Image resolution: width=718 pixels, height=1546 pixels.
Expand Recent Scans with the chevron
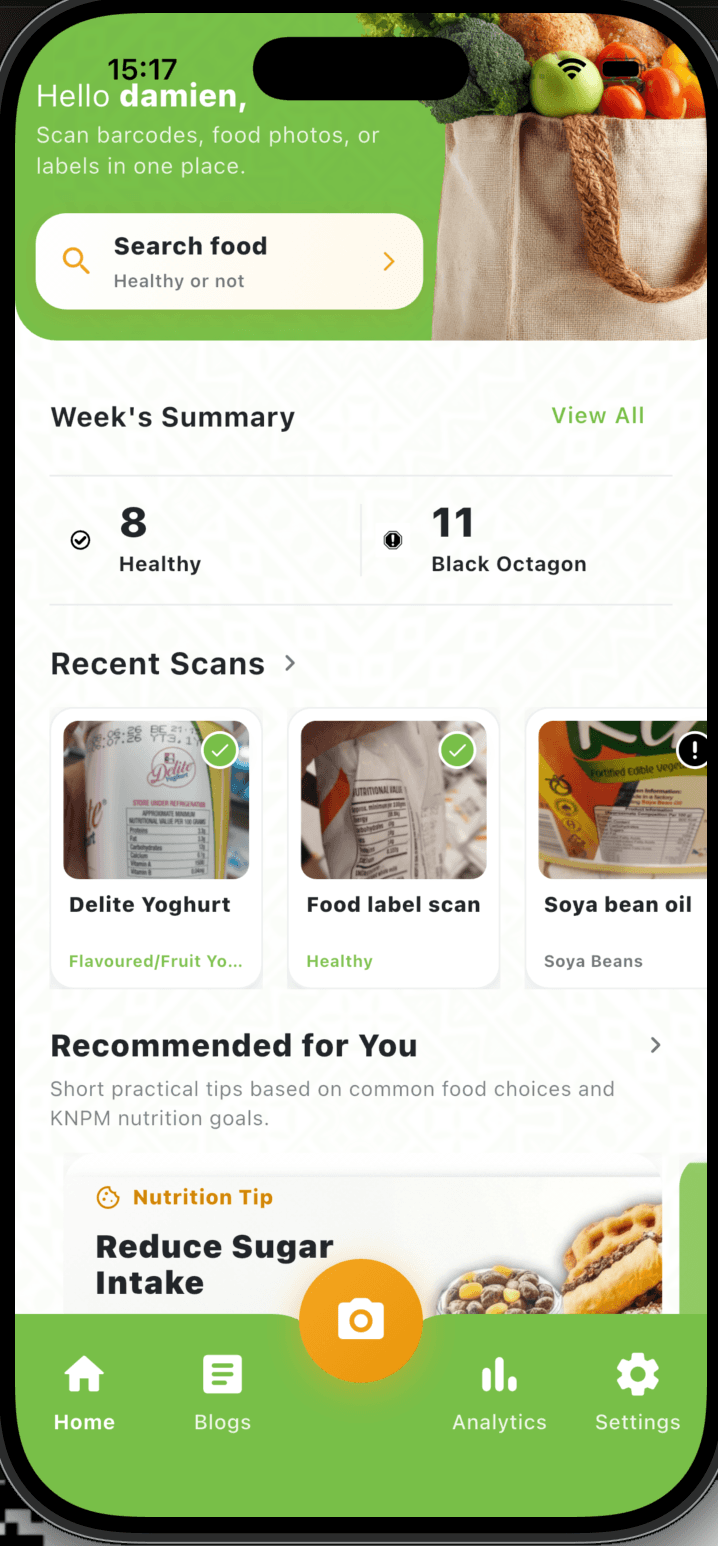click(290, 663)
